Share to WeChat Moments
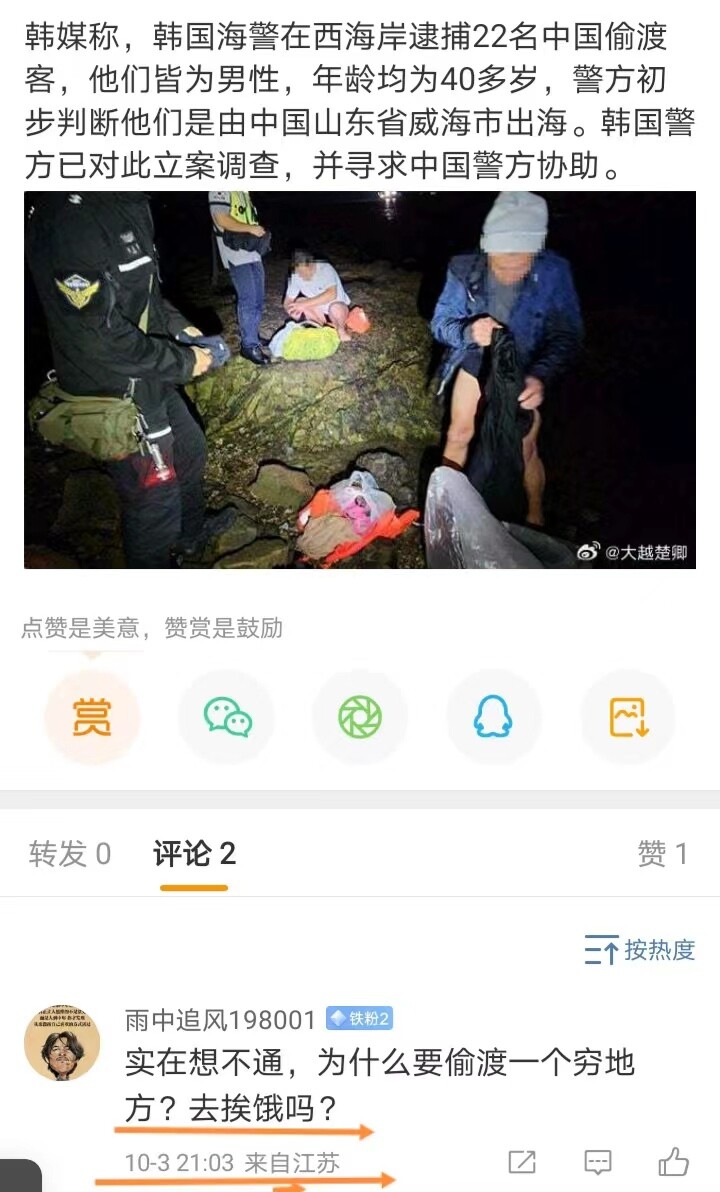The width and height of the screenshot is (720, 1192). pyautogui.click(x=360, y=717)
